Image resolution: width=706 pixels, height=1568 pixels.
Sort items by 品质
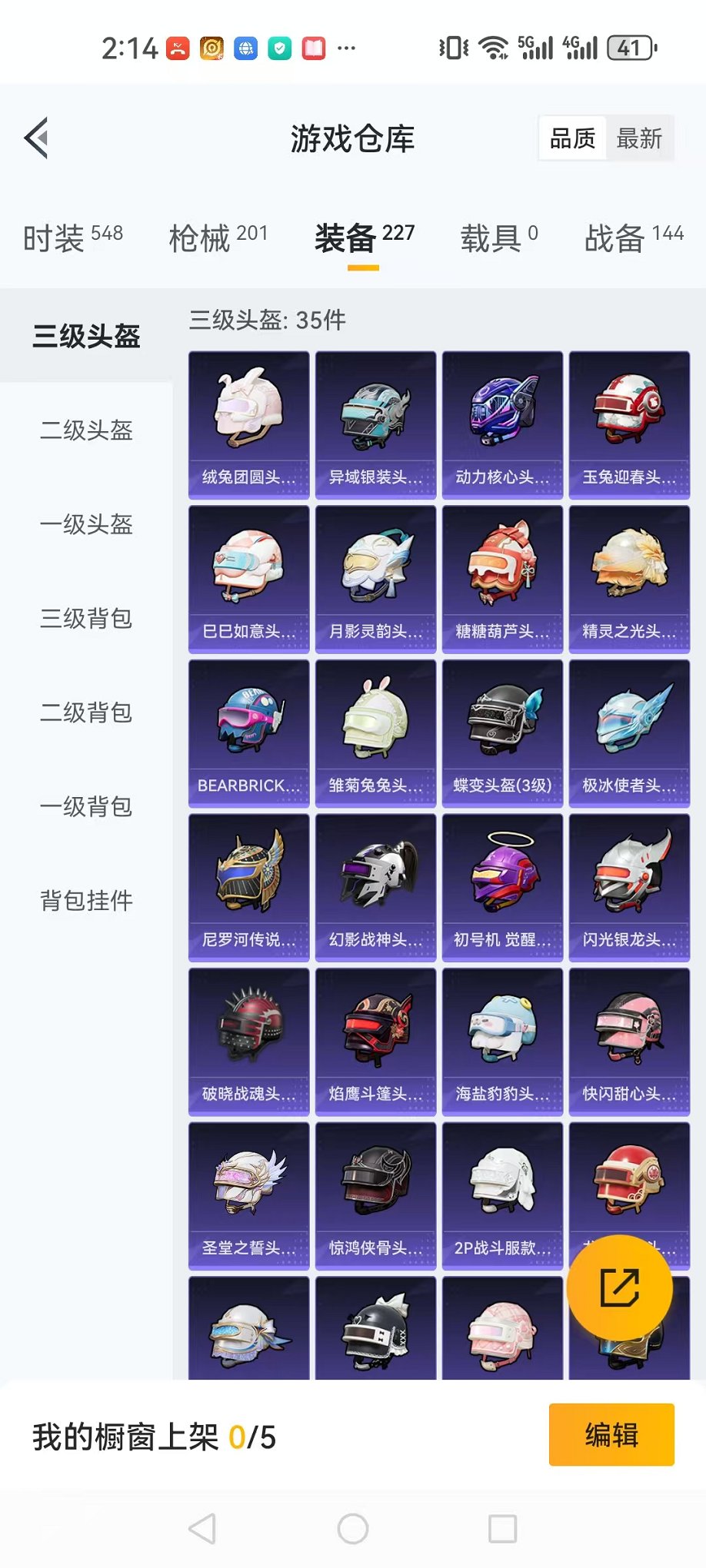(x=573, y=139)
